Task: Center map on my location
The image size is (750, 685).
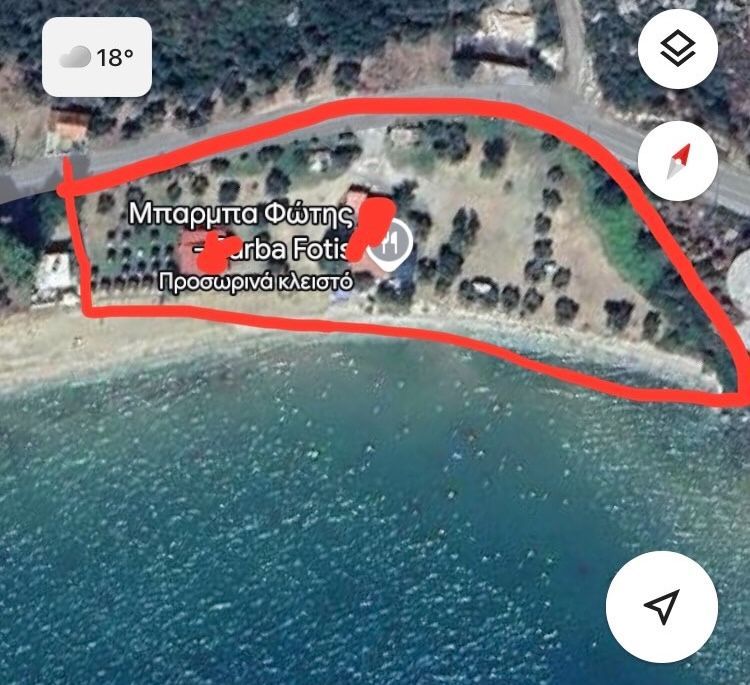Action: coord(661,606)
